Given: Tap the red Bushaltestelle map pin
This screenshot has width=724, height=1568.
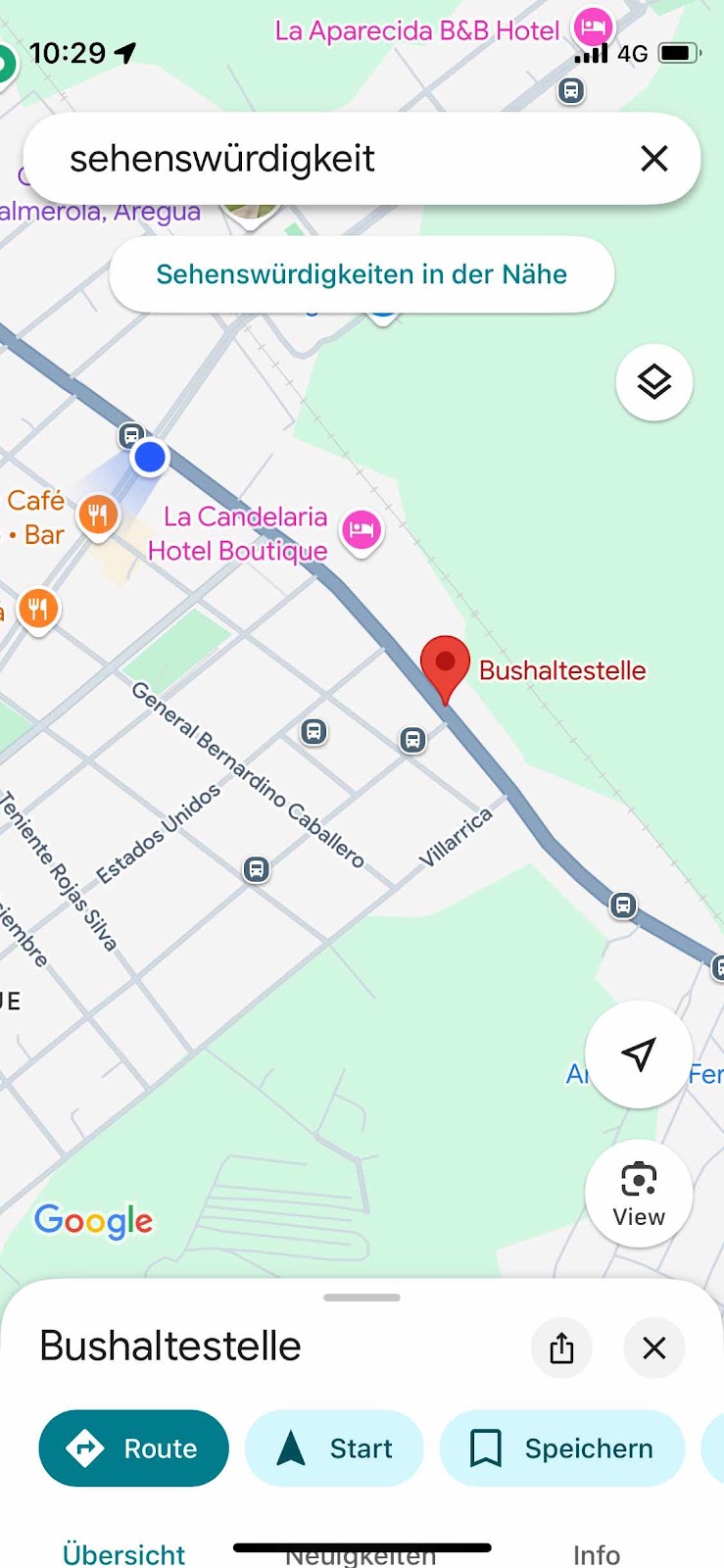Looking at the screenshot, I should [445, 663].
